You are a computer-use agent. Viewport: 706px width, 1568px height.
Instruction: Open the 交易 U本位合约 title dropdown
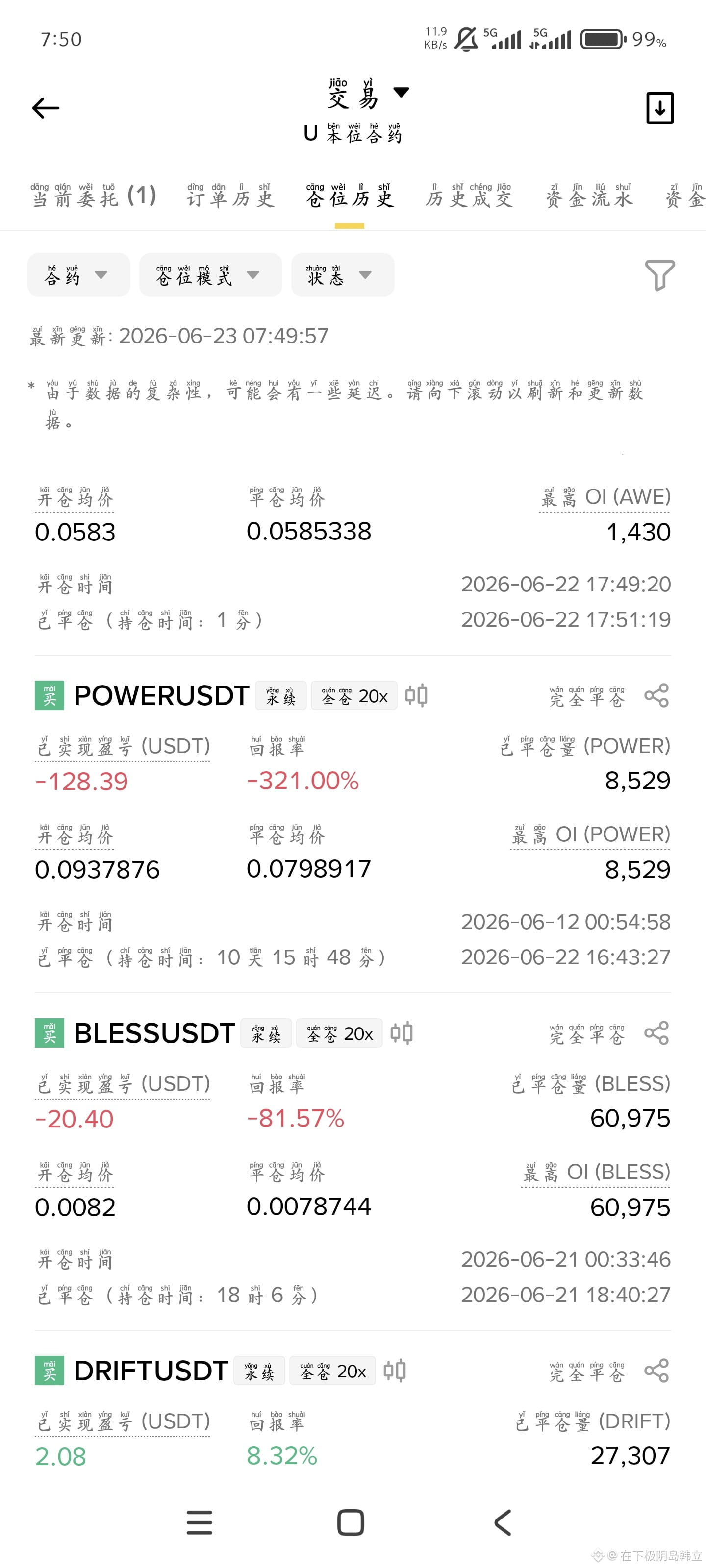point(356,111)
